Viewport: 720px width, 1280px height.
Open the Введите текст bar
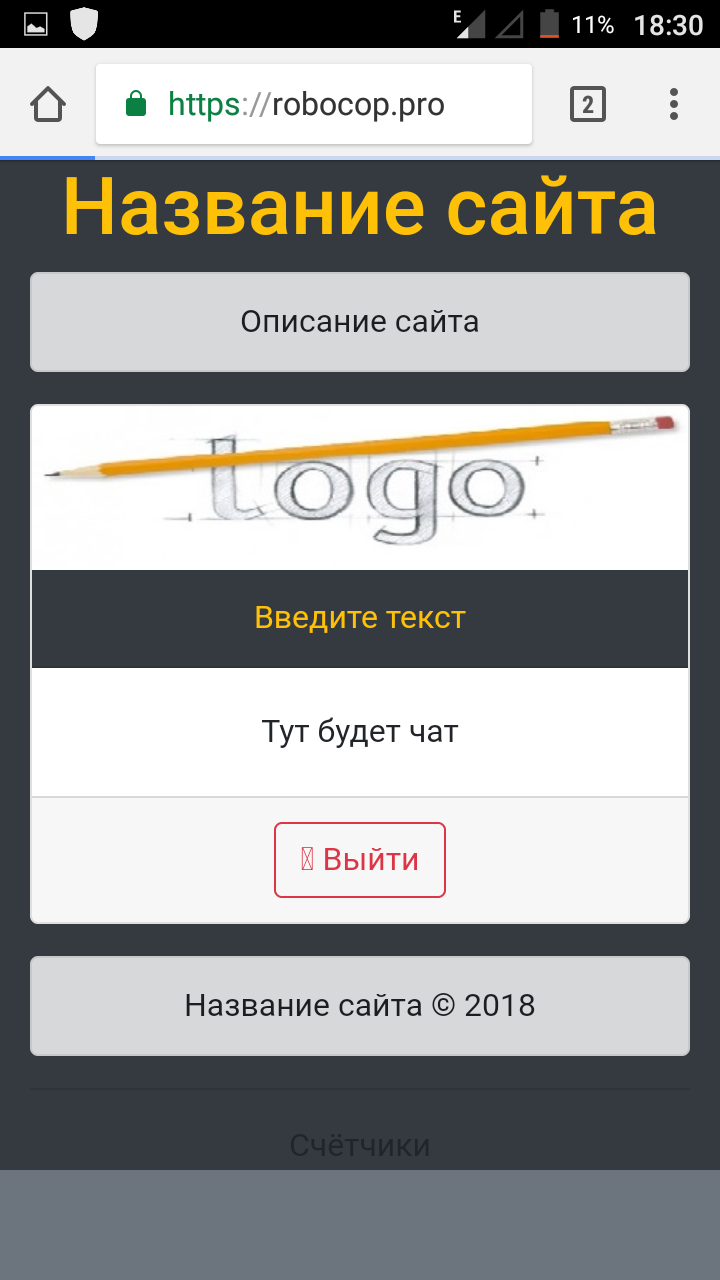pyautogui.click(x=360, y=618)
